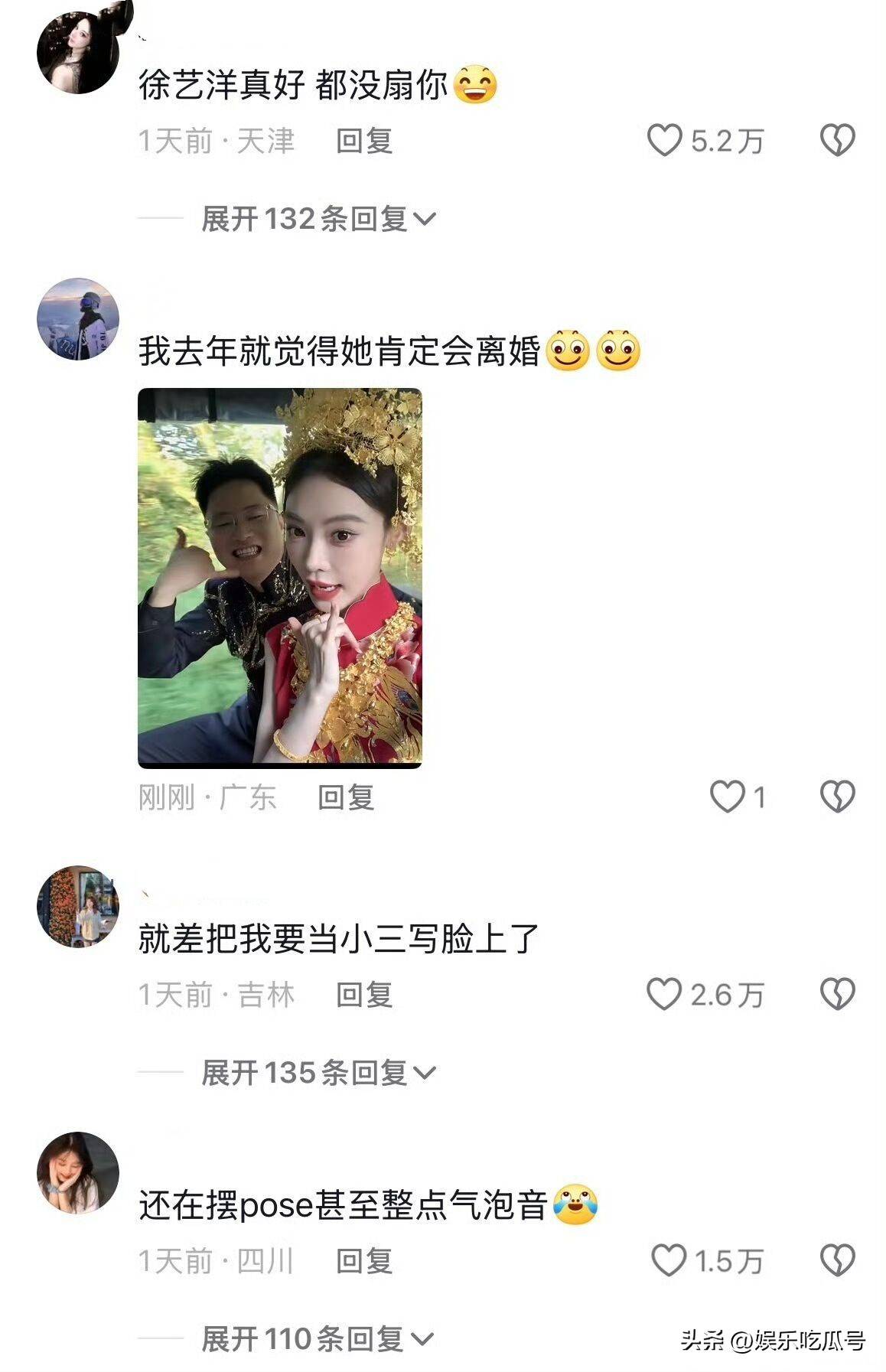Open the avatar of the 天津 commenter
The image size is (886, 1372).
78,54
